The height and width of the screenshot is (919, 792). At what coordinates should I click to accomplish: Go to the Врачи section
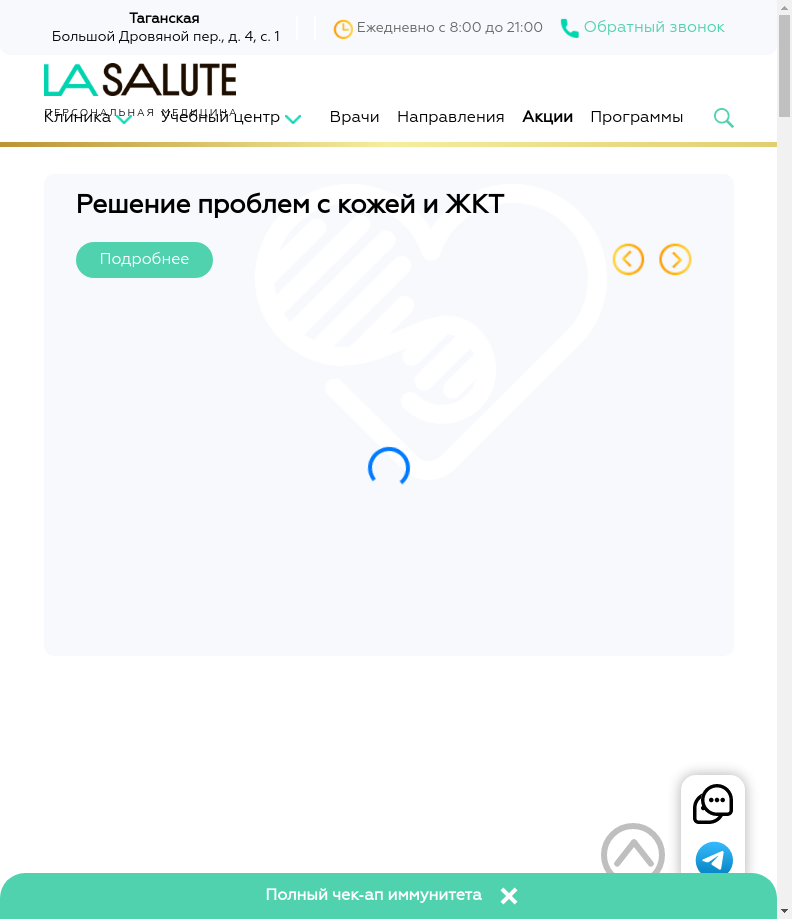[354, 117]
